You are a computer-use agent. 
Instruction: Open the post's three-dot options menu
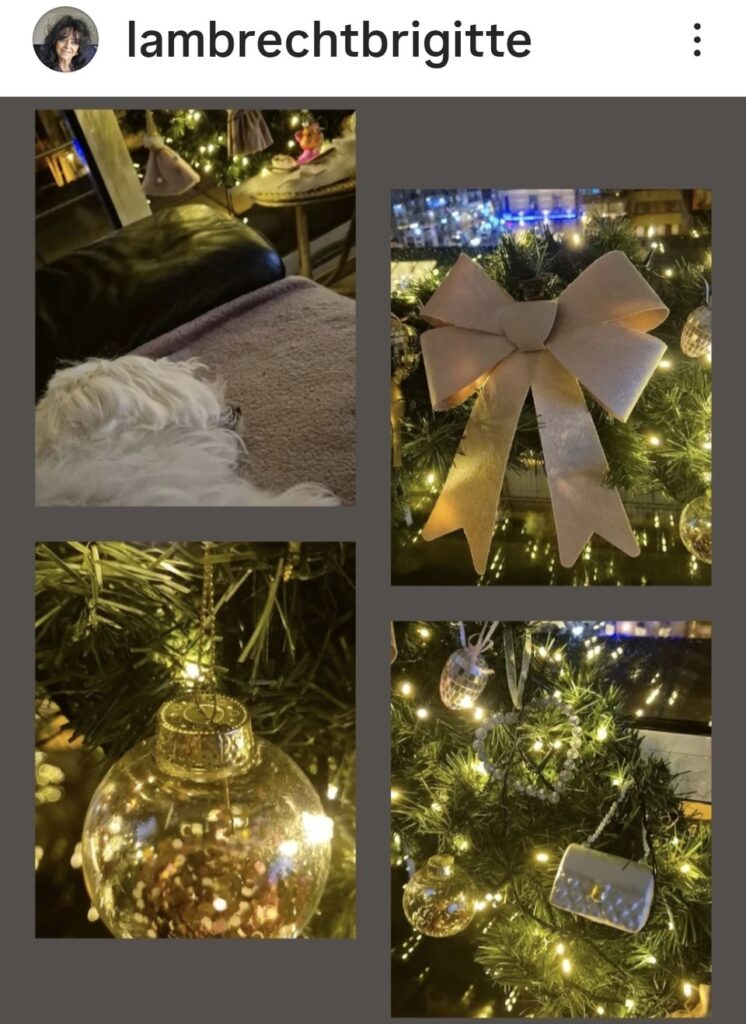(x=697, y=40)
